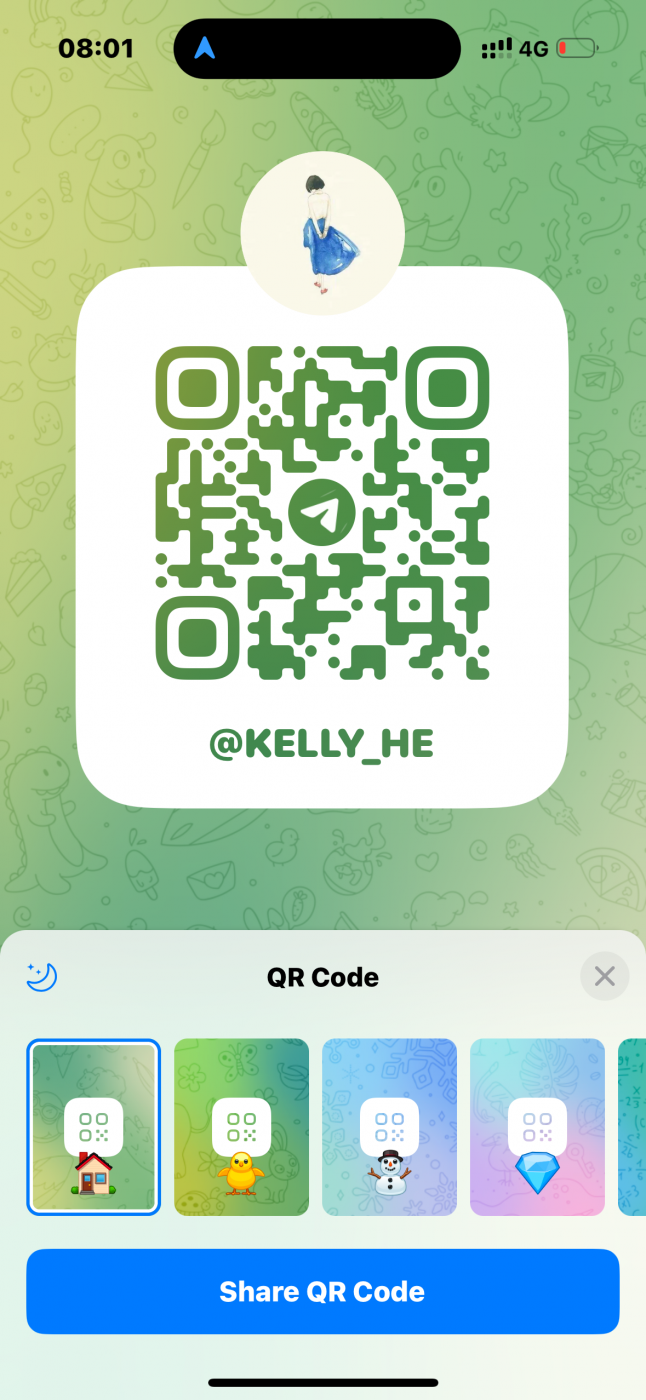Tap Share QR Code button

click(x=322, y=1291)
